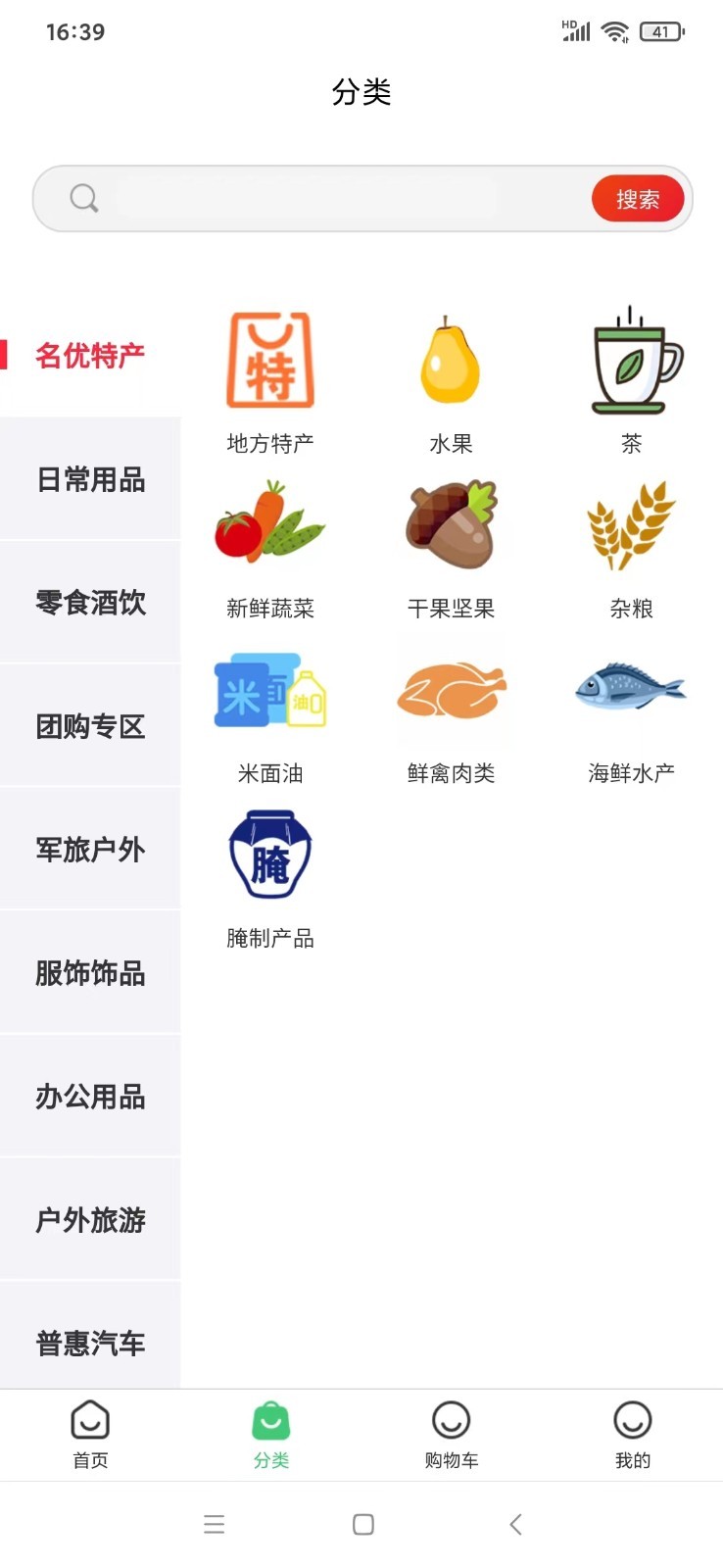View 新鲜蔬菜 products
Viewport: 723px width, 1568px height.
click(x=270, y=544)
